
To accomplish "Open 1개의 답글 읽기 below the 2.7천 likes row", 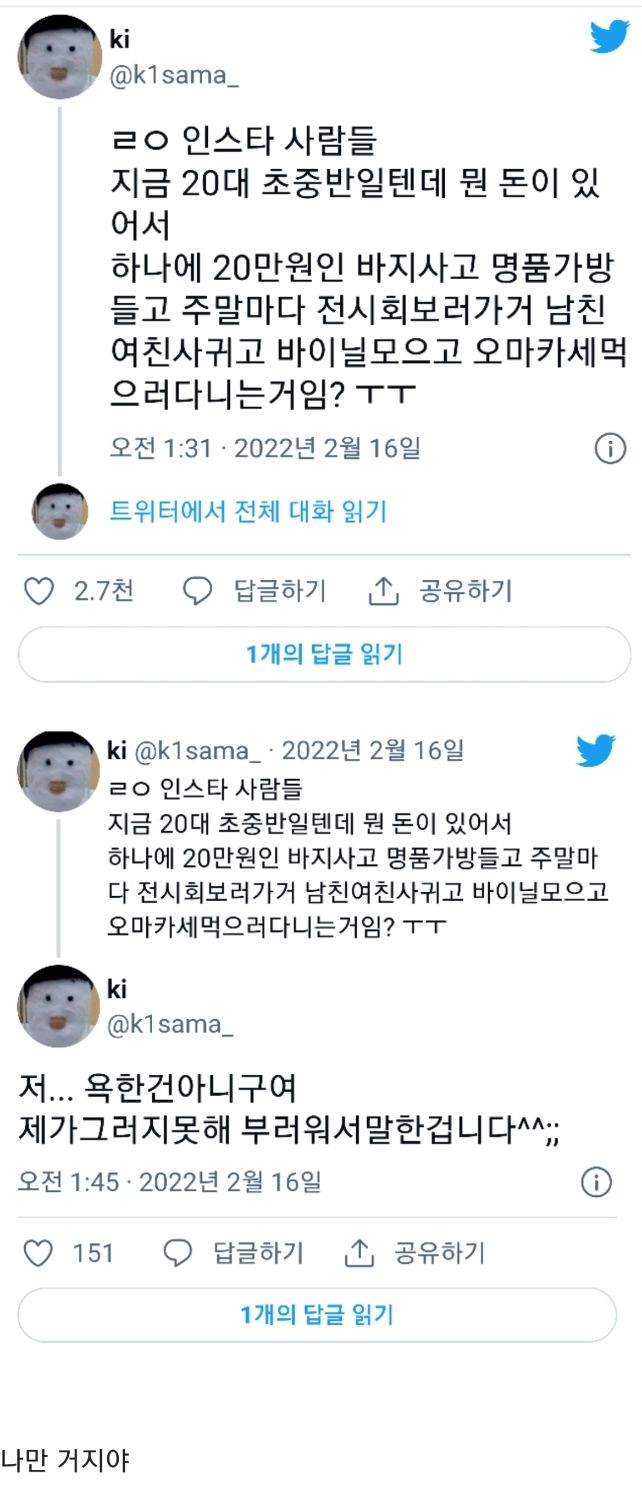I will (x=324, y=655).
